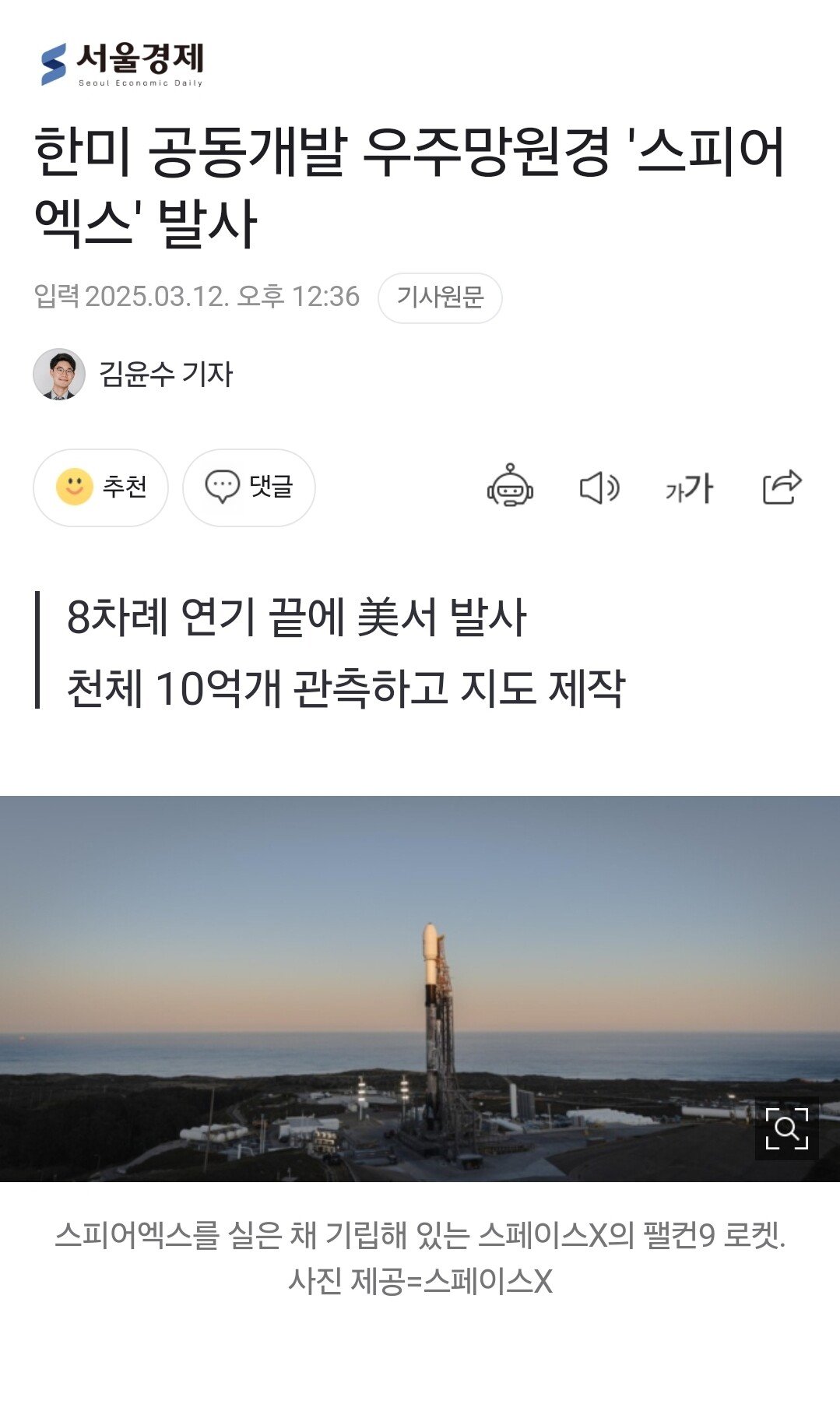The image size is (840, 1422).
Task: Tap the 추천 recommend button
Action: click(100, 487)
